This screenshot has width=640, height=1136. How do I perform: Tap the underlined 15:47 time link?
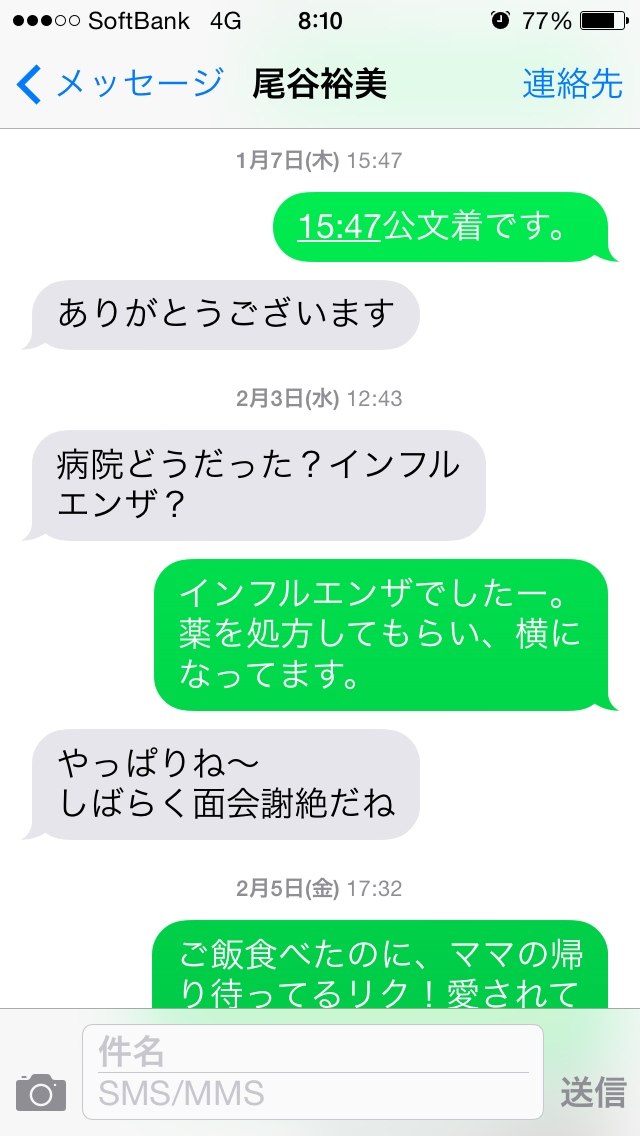pos(339,227)
